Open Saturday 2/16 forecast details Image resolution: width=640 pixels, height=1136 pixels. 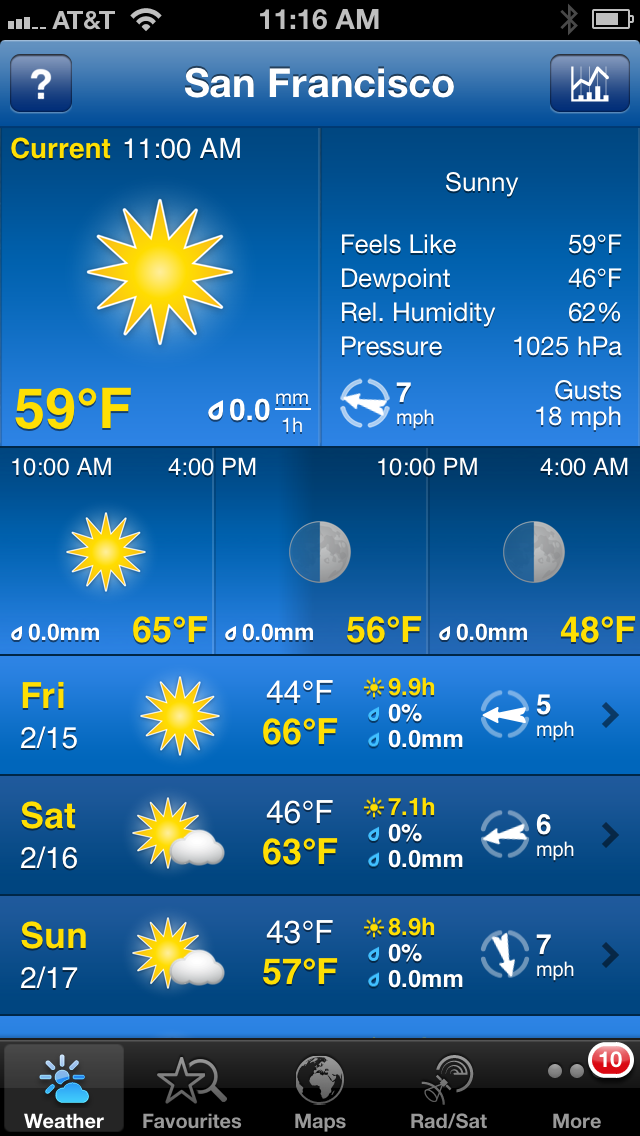tap(320, 835)
